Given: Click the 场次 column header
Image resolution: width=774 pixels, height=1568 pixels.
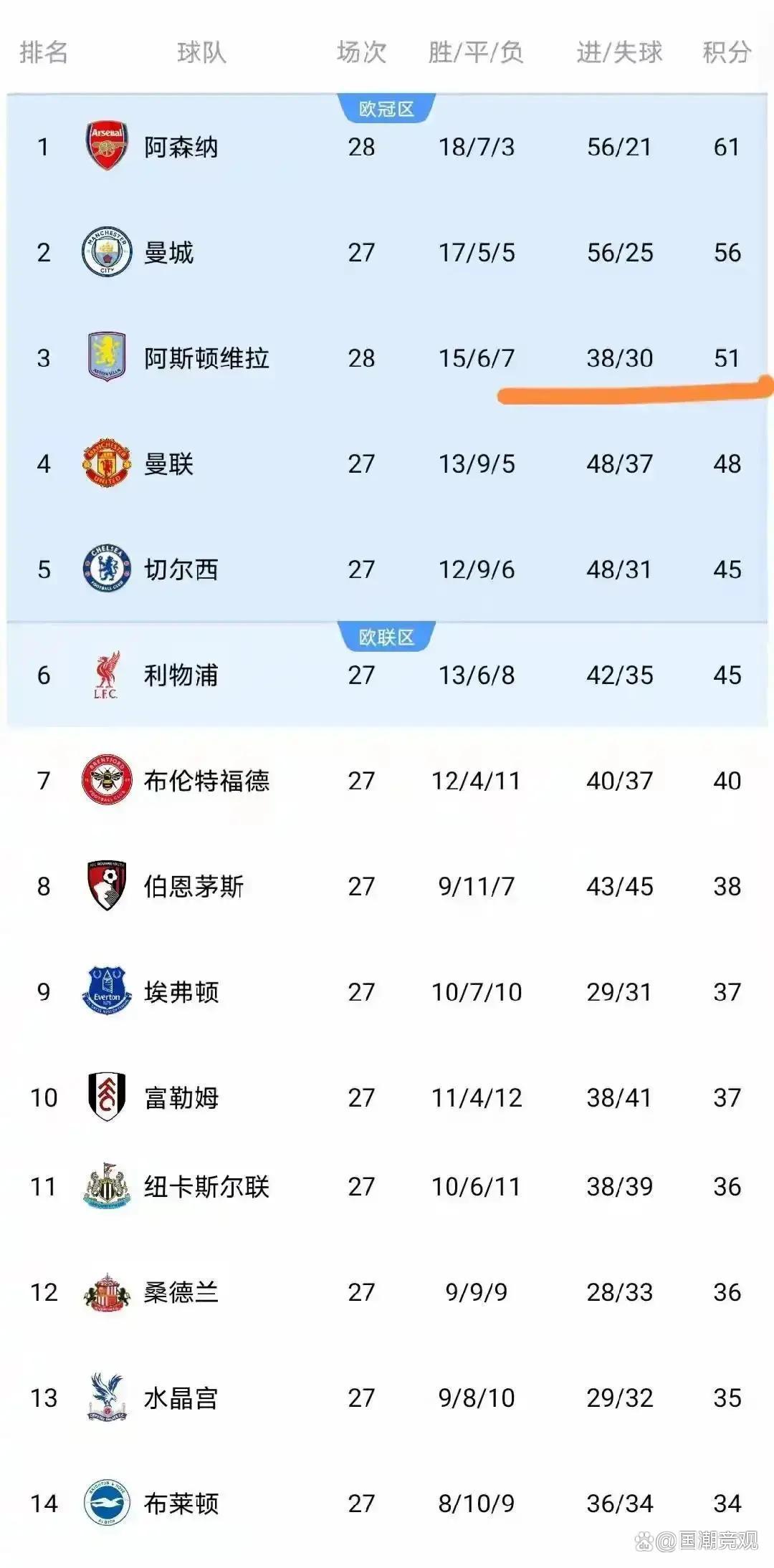Looking at the screenshot, I should tap(361, 50).
